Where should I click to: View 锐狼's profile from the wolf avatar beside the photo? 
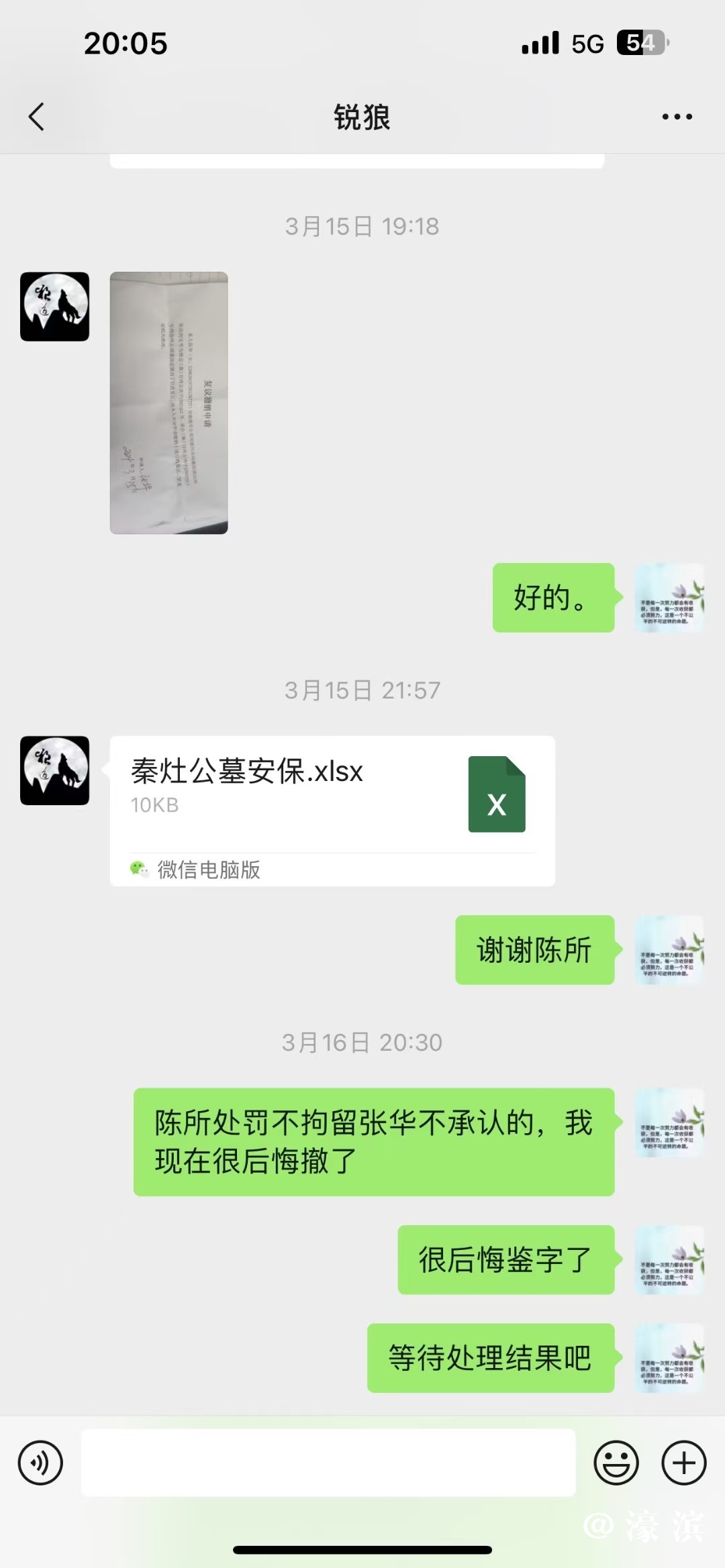click(x=55, y=307)
